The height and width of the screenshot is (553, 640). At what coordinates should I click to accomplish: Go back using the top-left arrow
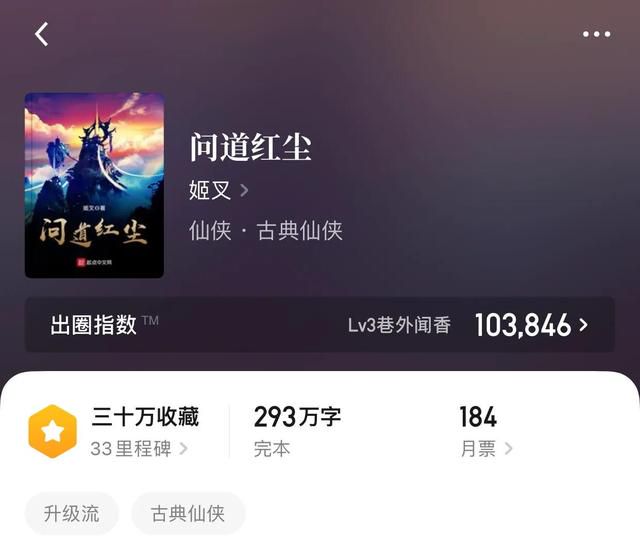pyautogui.click(x=41, y=34)
